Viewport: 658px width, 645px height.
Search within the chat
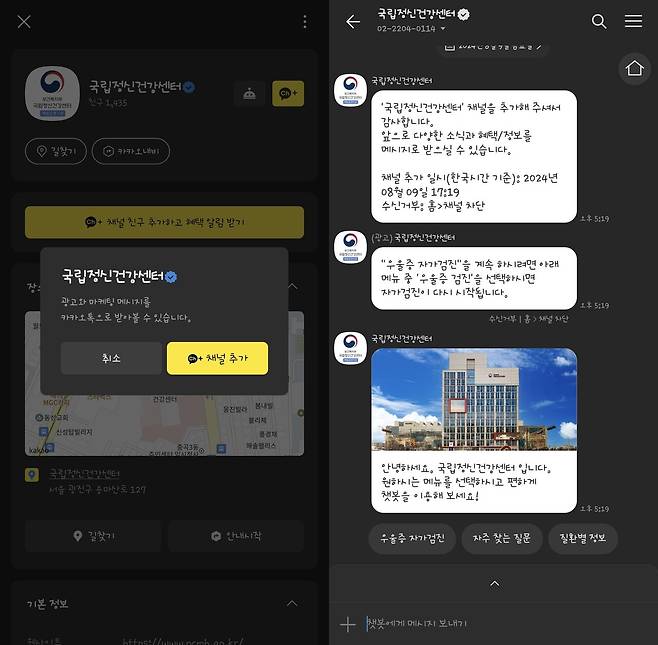[599, 21]
